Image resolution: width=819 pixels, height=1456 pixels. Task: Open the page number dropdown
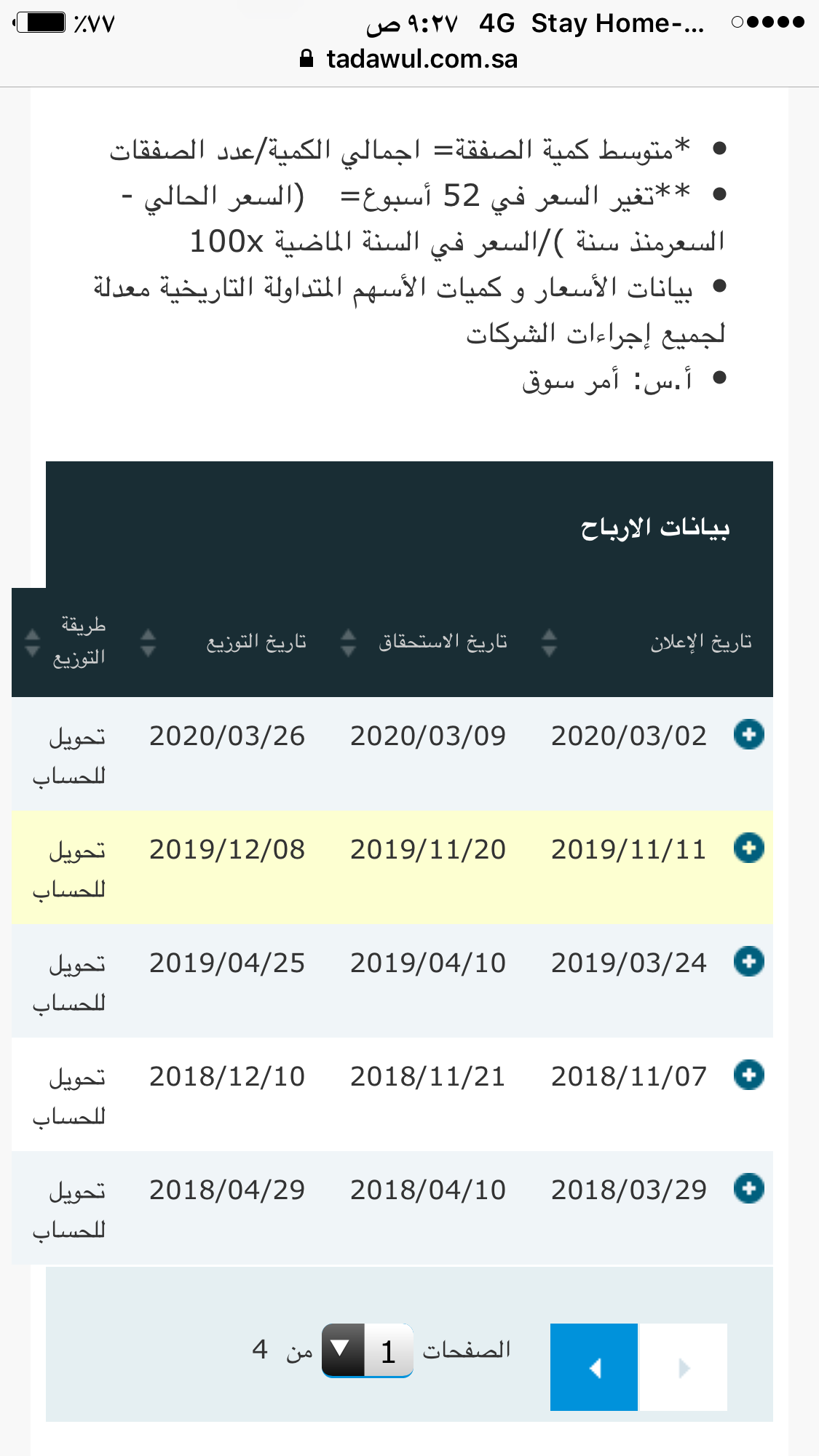click(x=368, y=1350)
